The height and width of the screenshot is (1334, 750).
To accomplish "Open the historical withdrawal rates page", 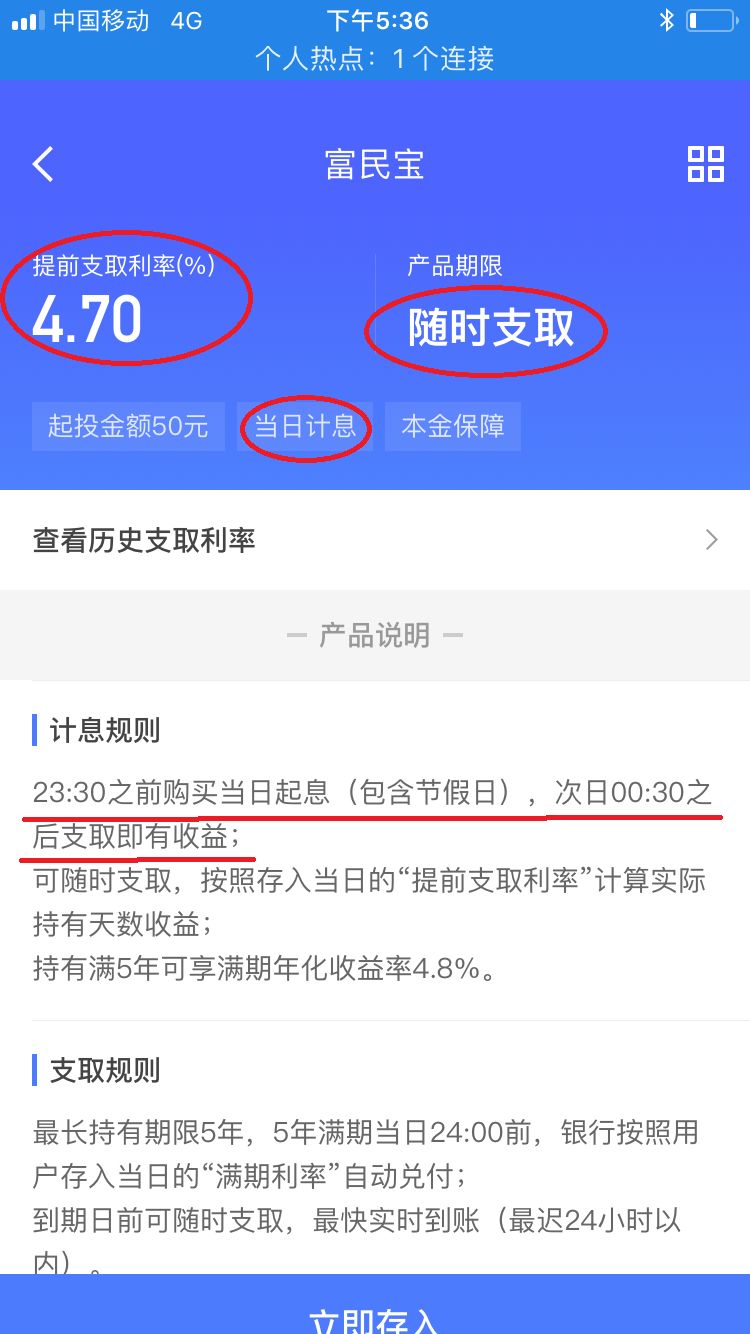I will coord(142,539).
